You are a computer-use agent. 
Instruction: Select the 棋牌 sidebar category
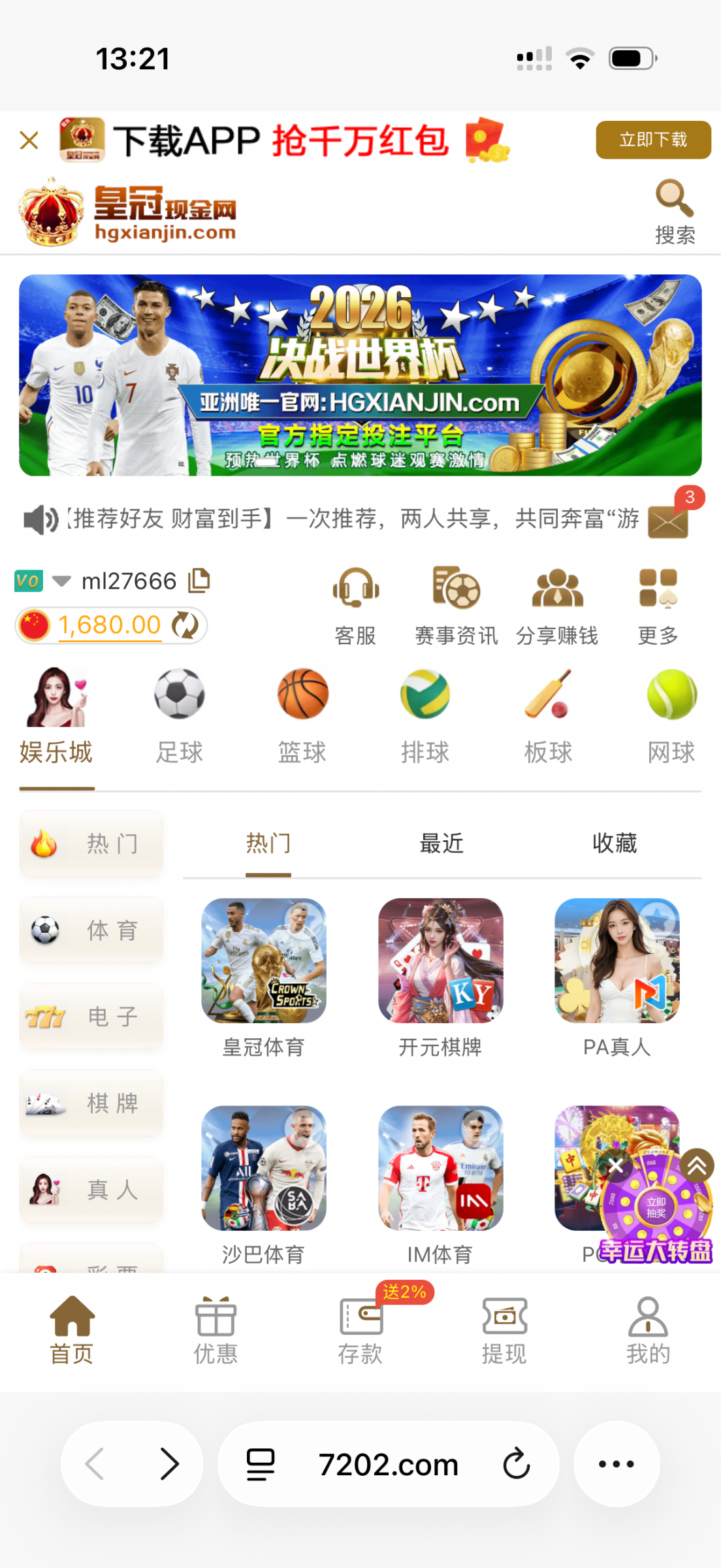[x=91, y=1103]
